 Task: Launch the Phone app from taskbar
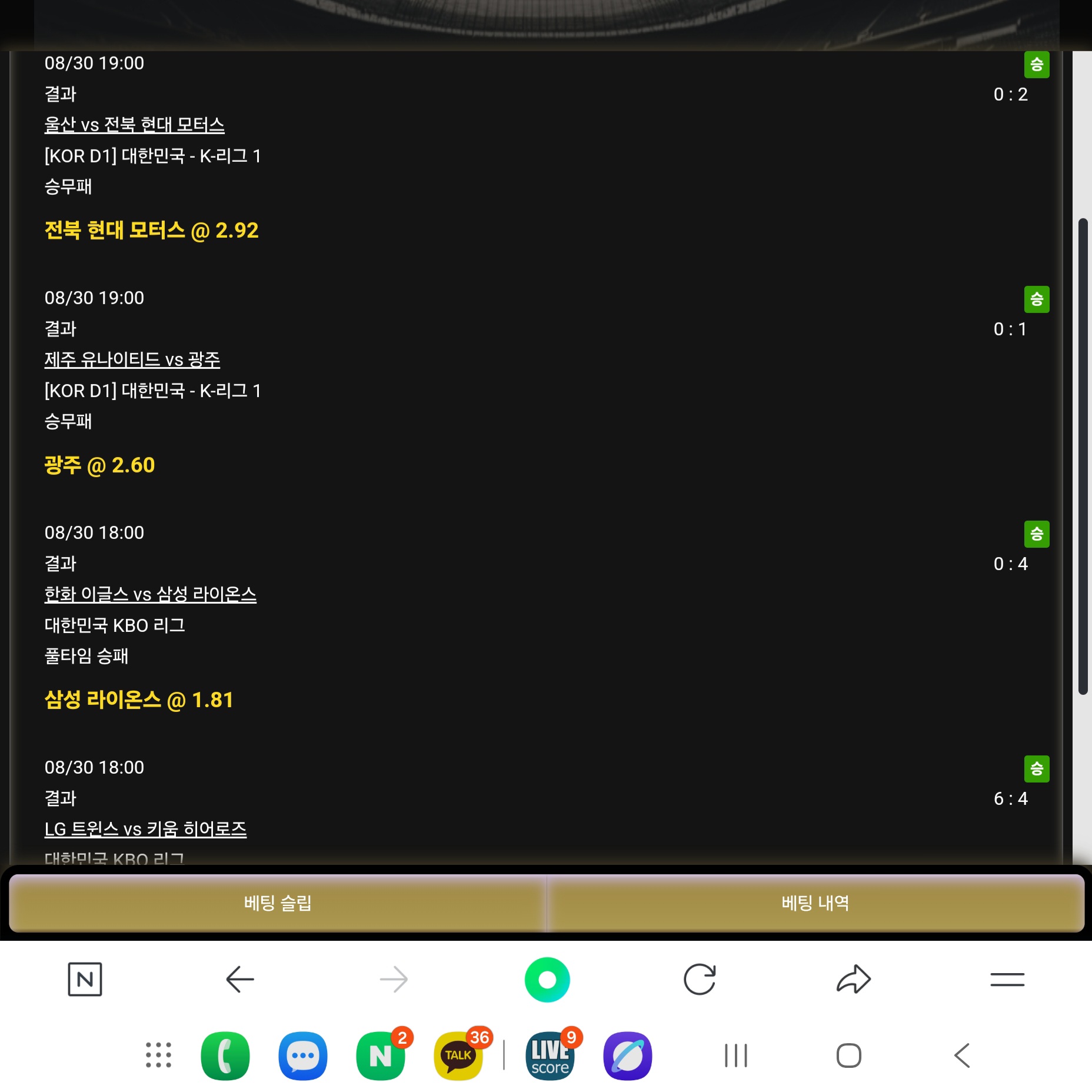pyautogui.click(x=225, y=1056)
